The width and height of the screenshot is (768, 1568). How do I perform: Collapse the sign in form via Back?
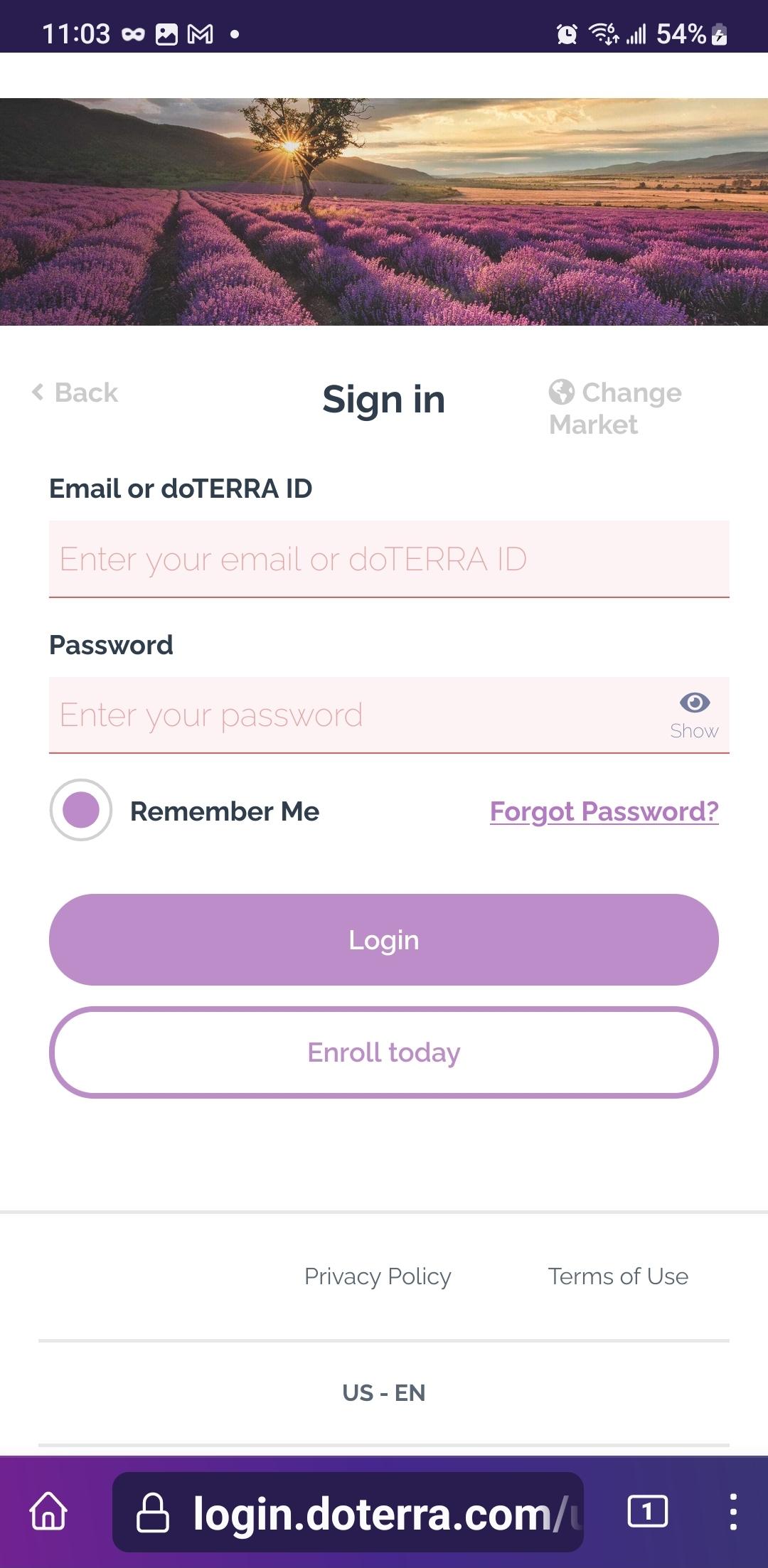point(84,392)
